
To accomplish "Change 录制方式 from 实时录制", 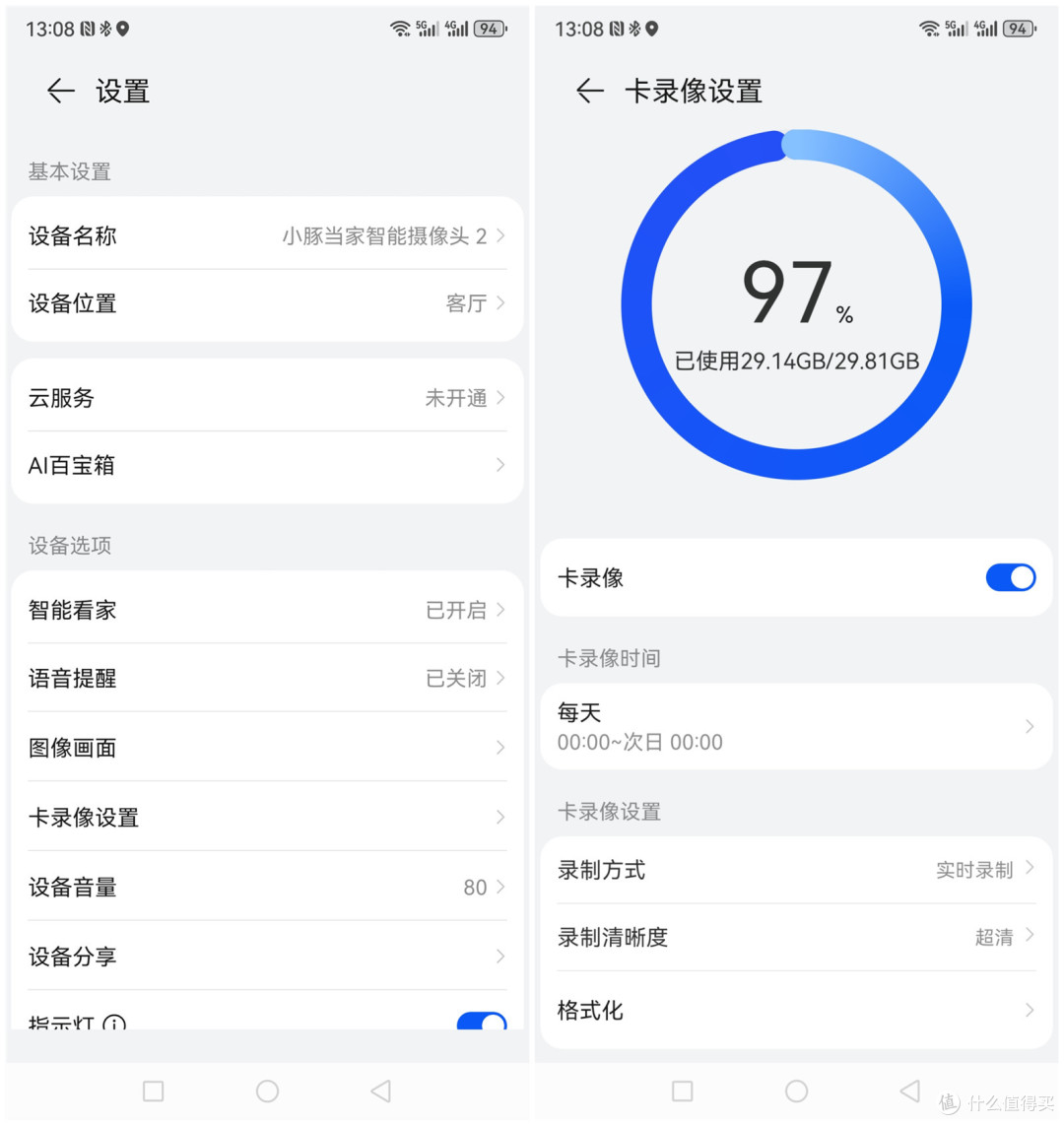I will tap(796, 870).
